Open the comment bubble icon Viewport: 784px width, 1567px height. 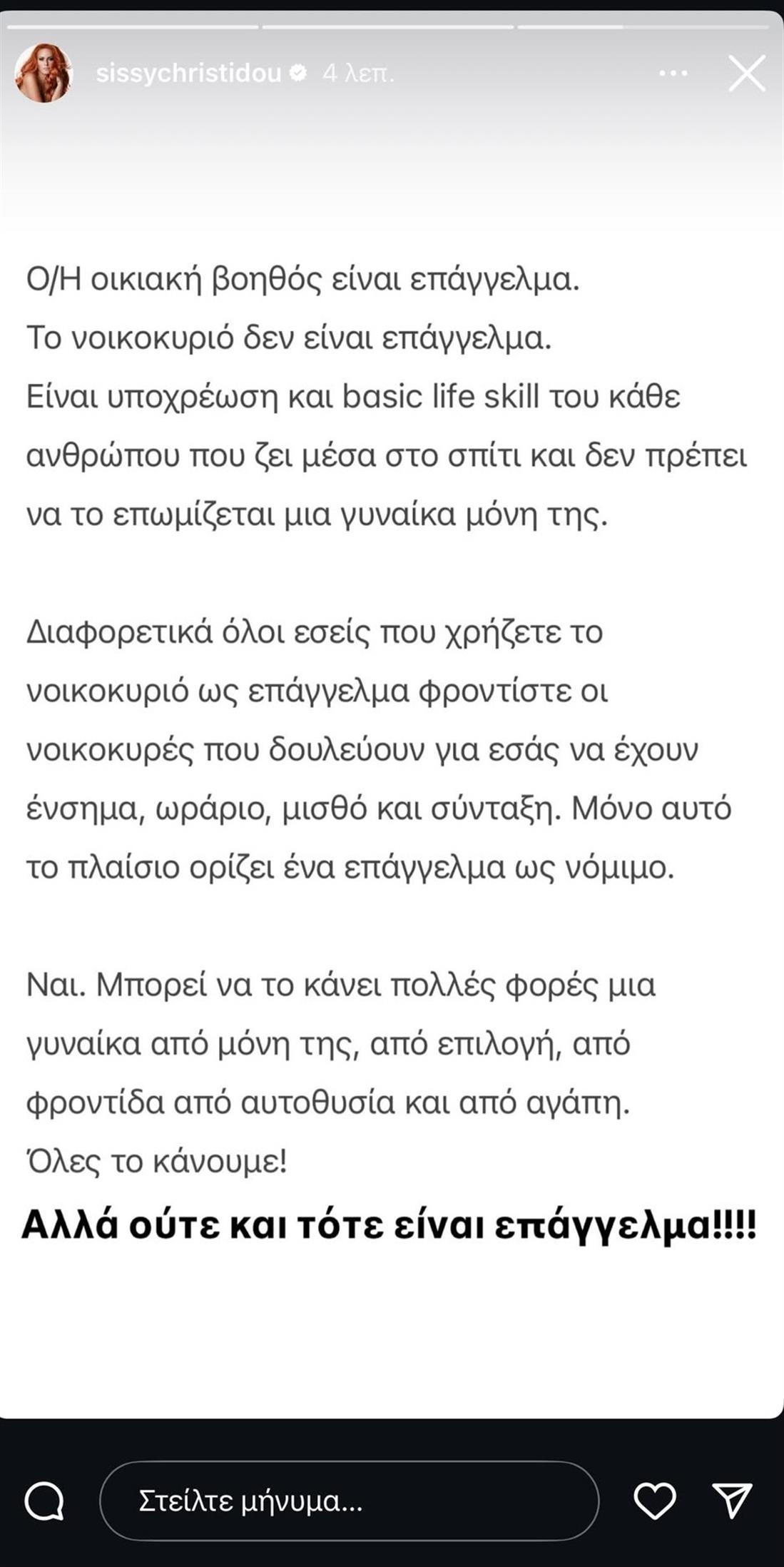(44, 1501)
